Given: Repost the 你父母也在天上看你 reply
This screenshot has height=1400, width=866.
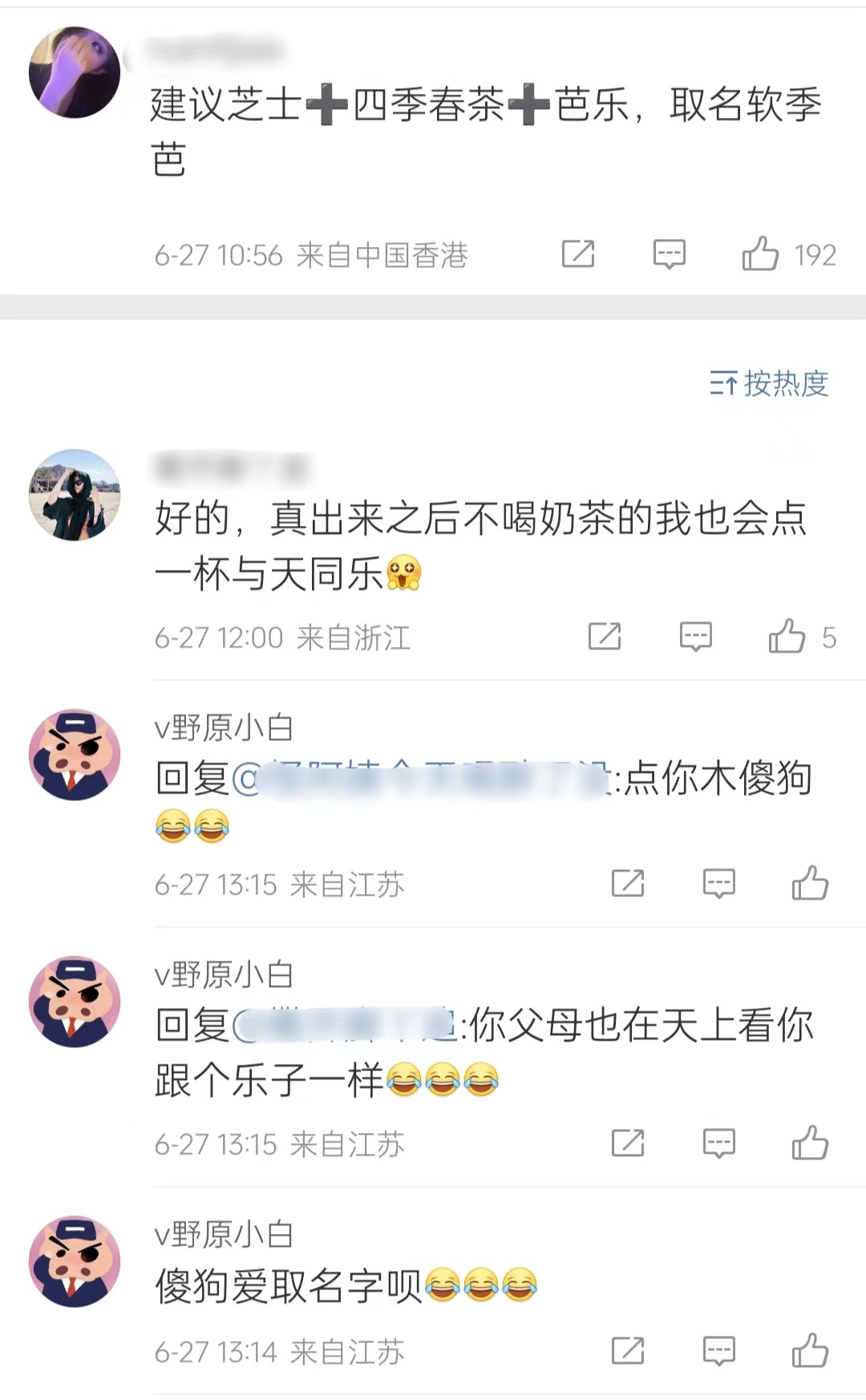Looking at the screenshot, I should click(628, 1143).
